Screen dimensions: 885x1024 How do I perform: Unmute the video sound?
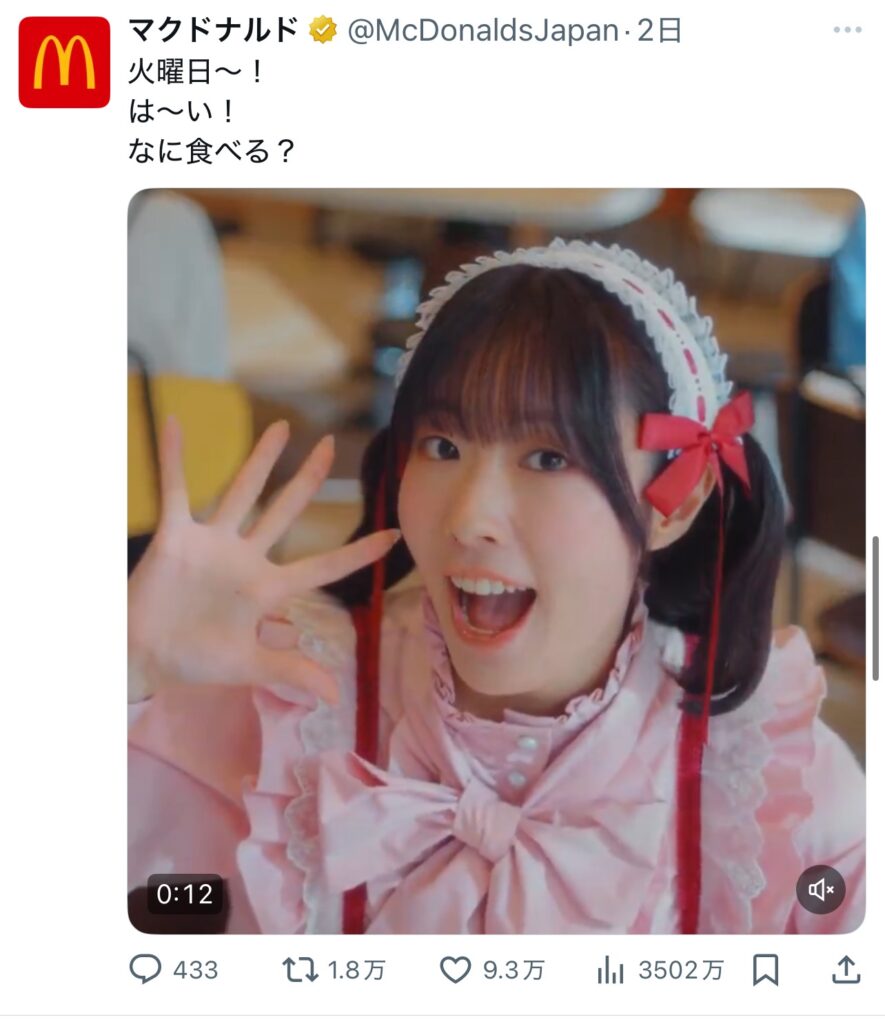[x=820, y=889]
